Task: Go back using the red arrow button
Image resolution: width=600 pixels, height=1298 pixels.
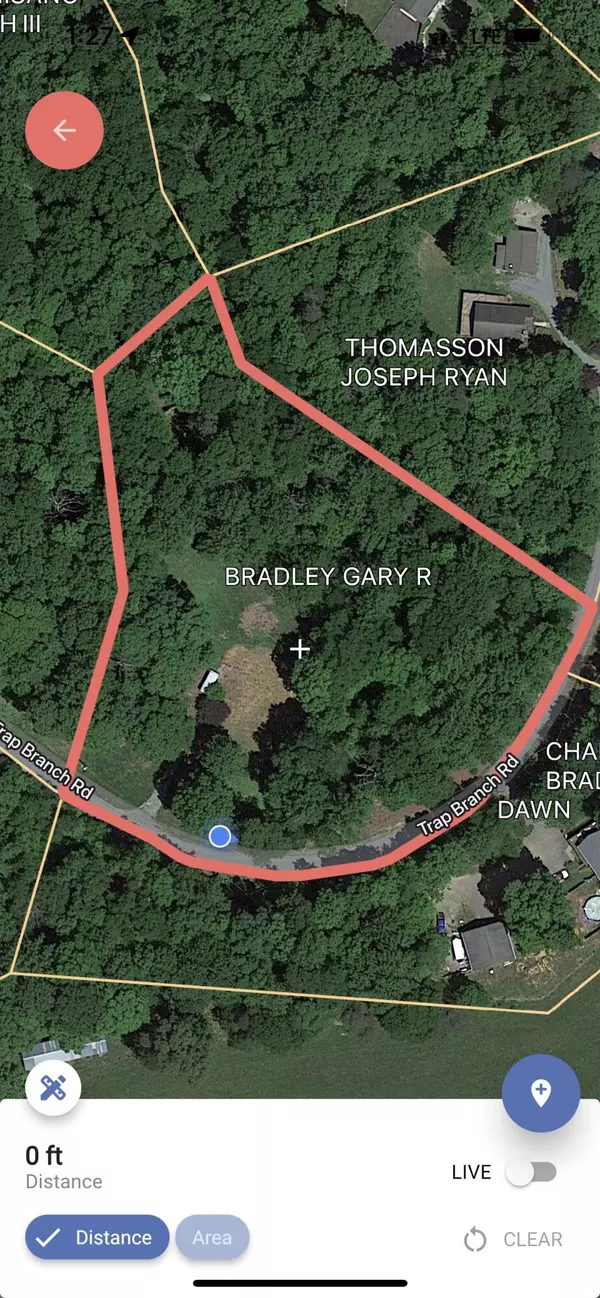Action: pyautogui.click(x=64, y=131)
